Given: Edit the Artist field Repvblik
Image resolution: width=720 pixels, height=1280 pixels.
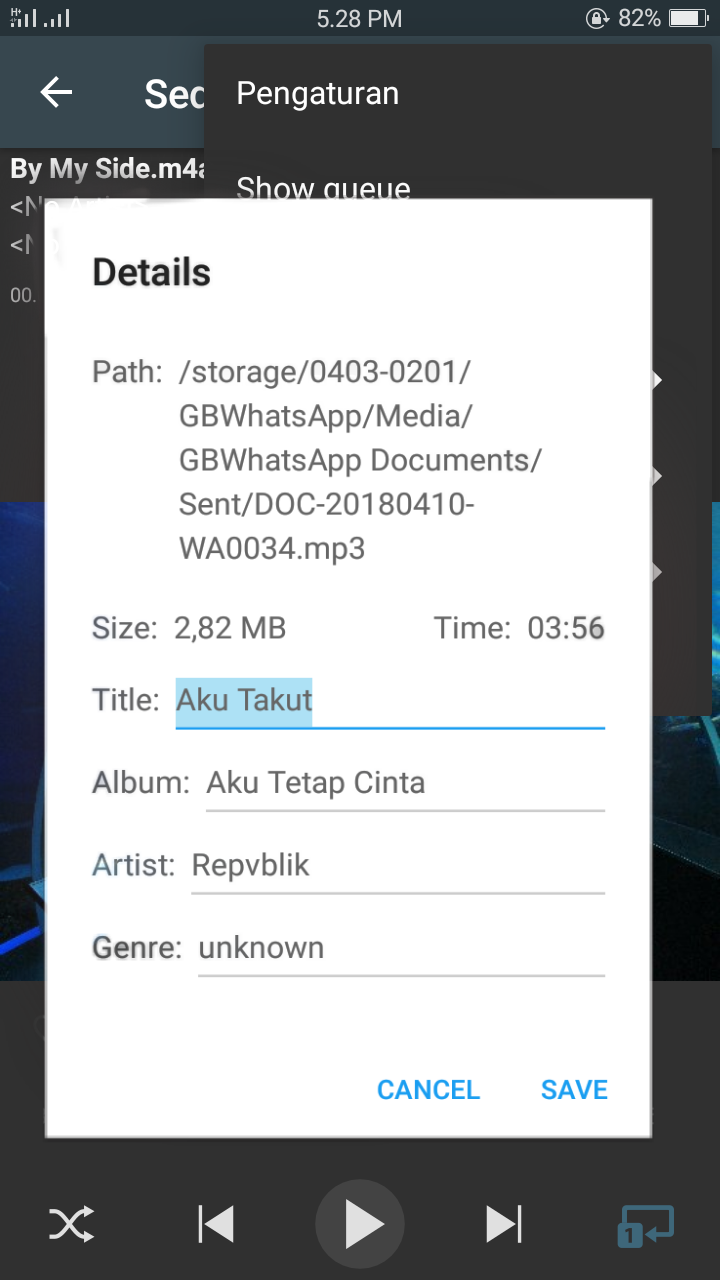Looking at the screenshot, I should coord(397,865).
